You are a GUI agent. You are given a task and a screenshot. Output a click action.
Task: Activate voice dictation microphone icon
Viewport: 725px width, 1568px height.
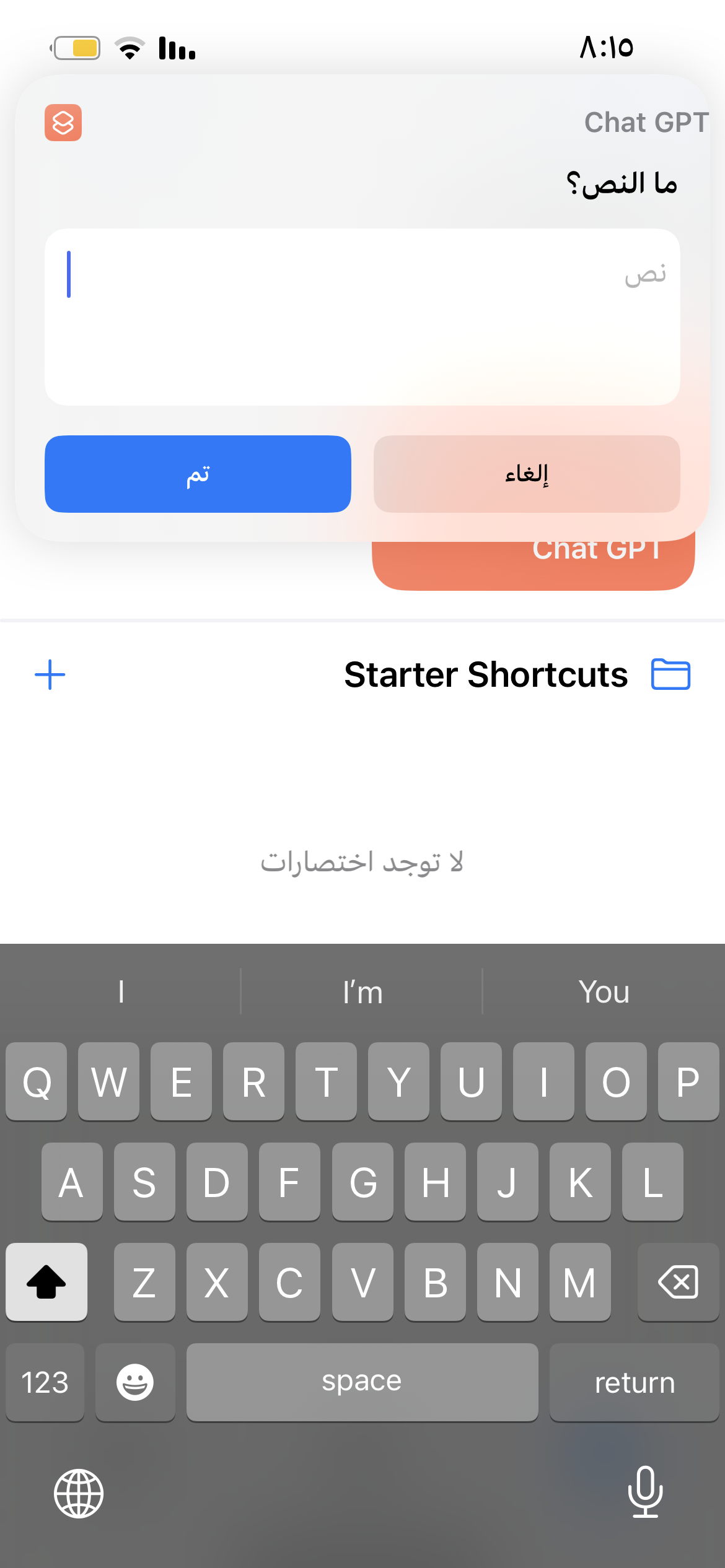645,1494
